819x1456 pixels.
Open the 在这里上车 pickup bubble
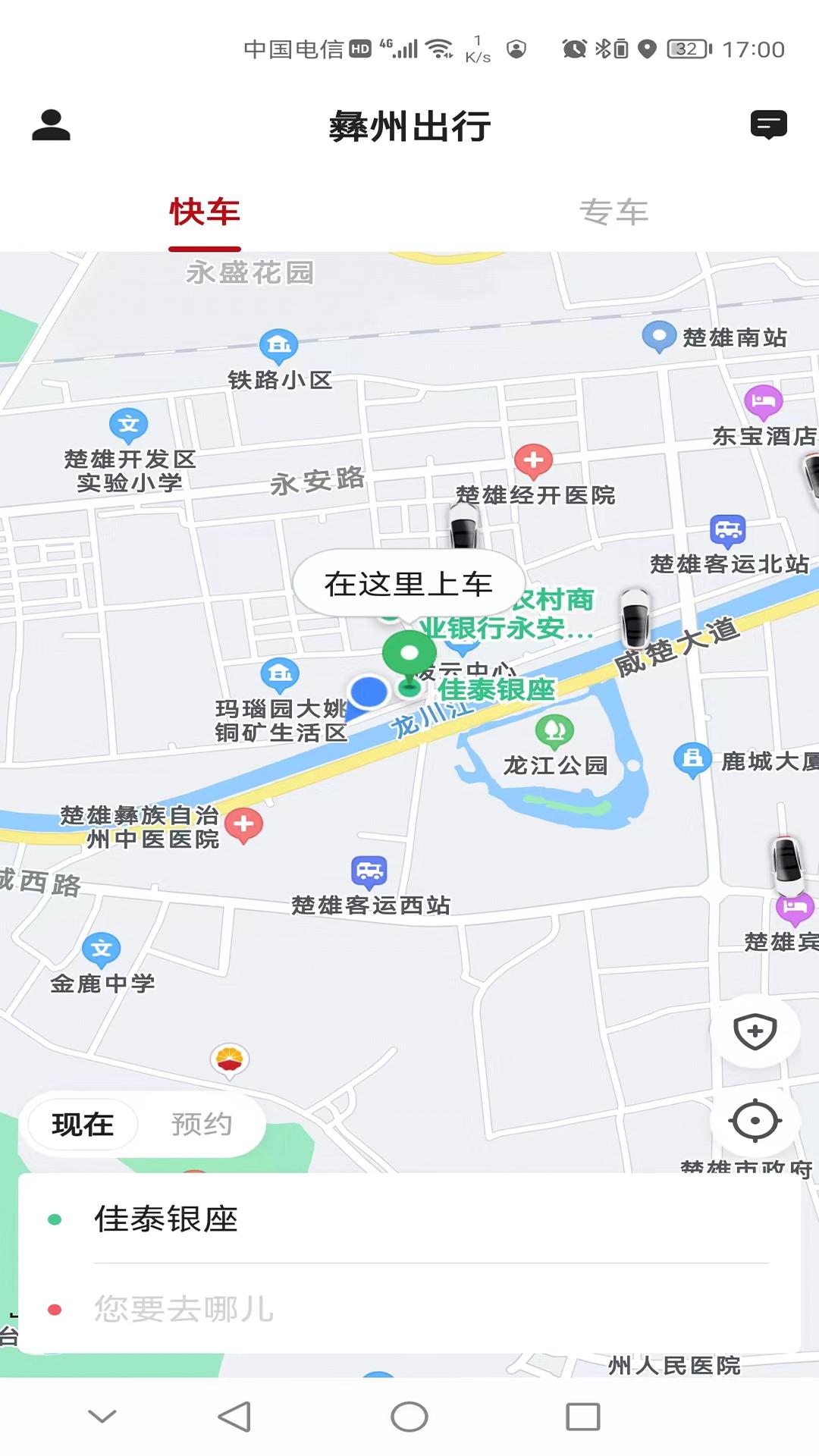tap(409, 584)
